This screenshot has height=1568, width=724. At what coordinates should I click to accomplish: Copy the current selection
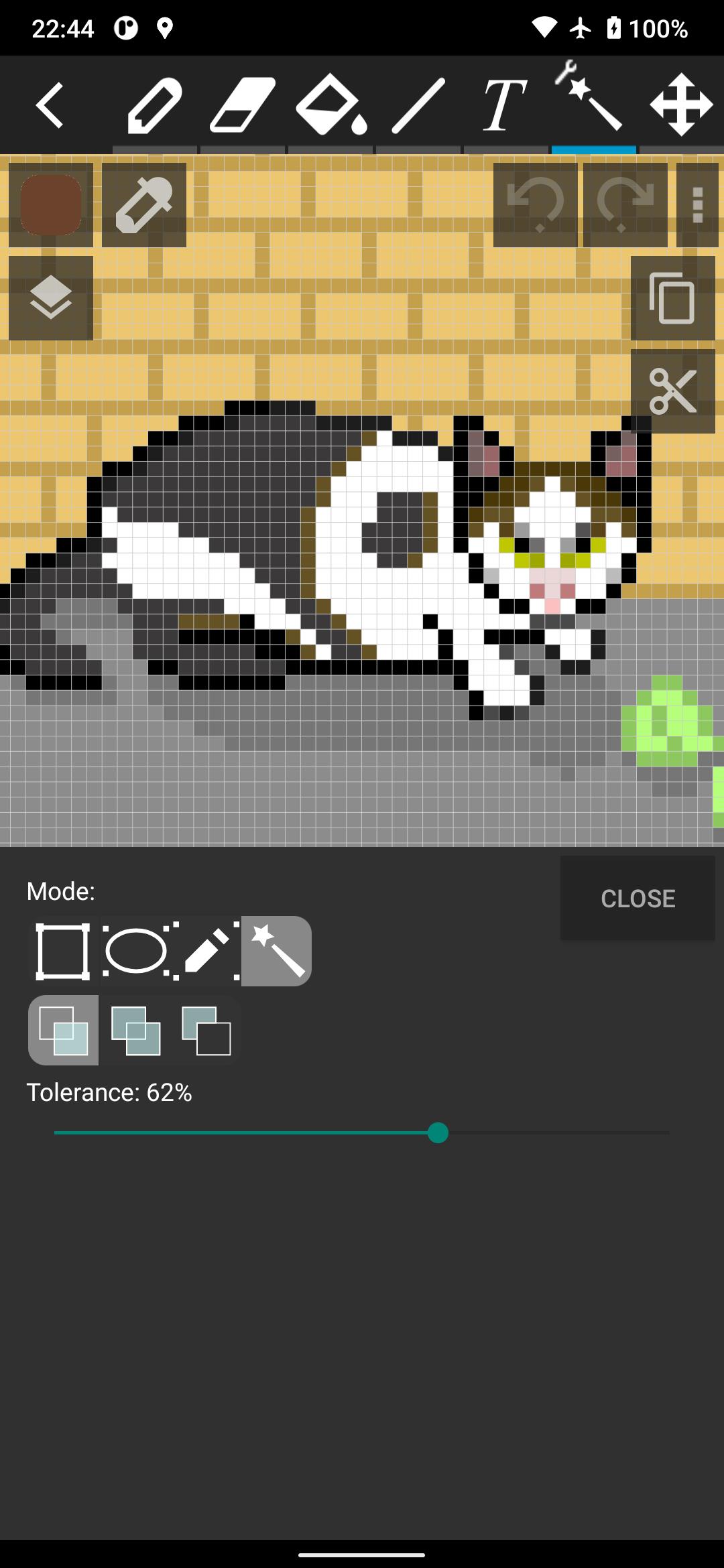pos(672,298)
